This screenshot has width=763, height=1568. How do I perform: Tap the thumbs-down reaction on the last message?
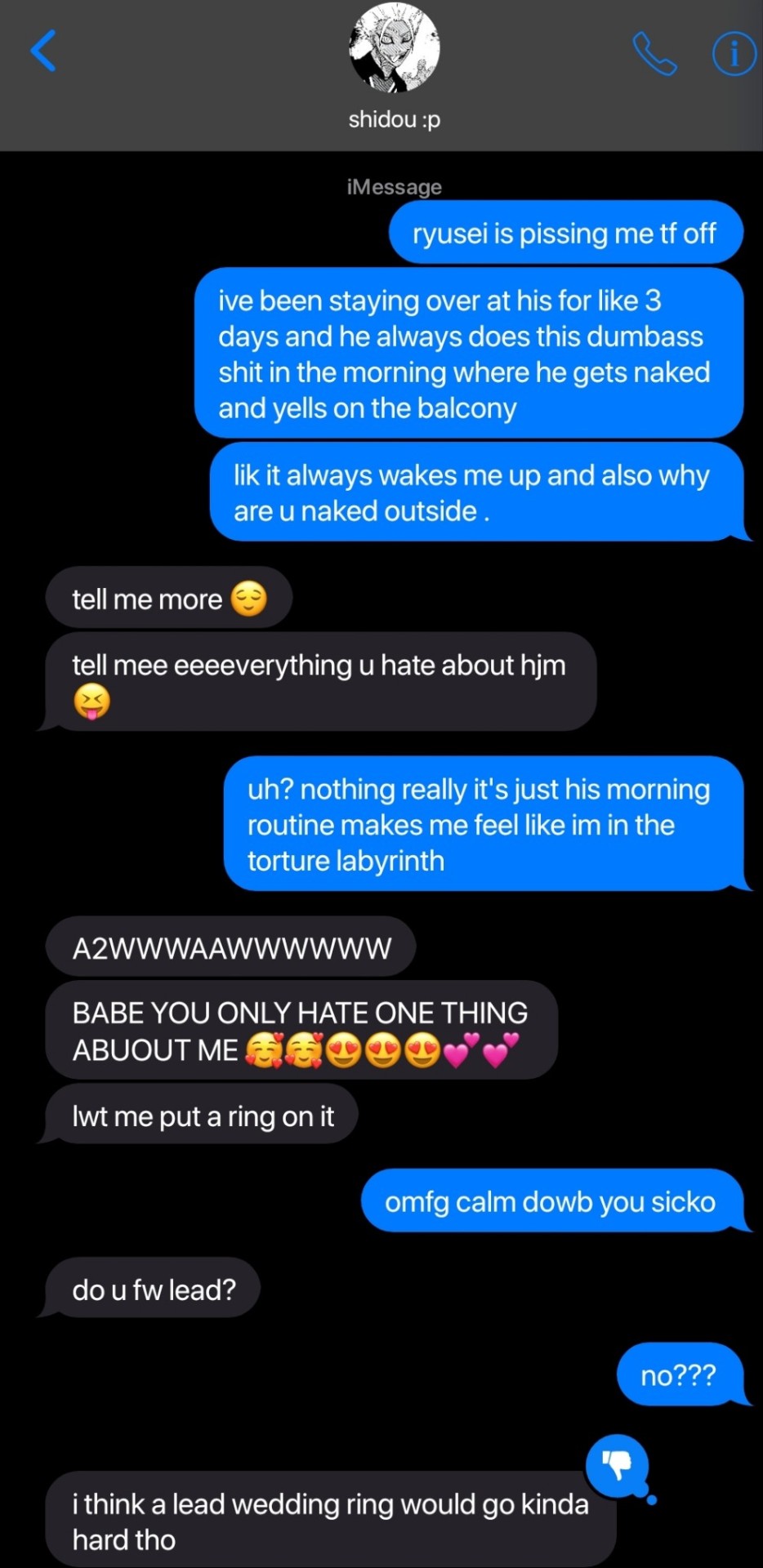point(617,1464)
